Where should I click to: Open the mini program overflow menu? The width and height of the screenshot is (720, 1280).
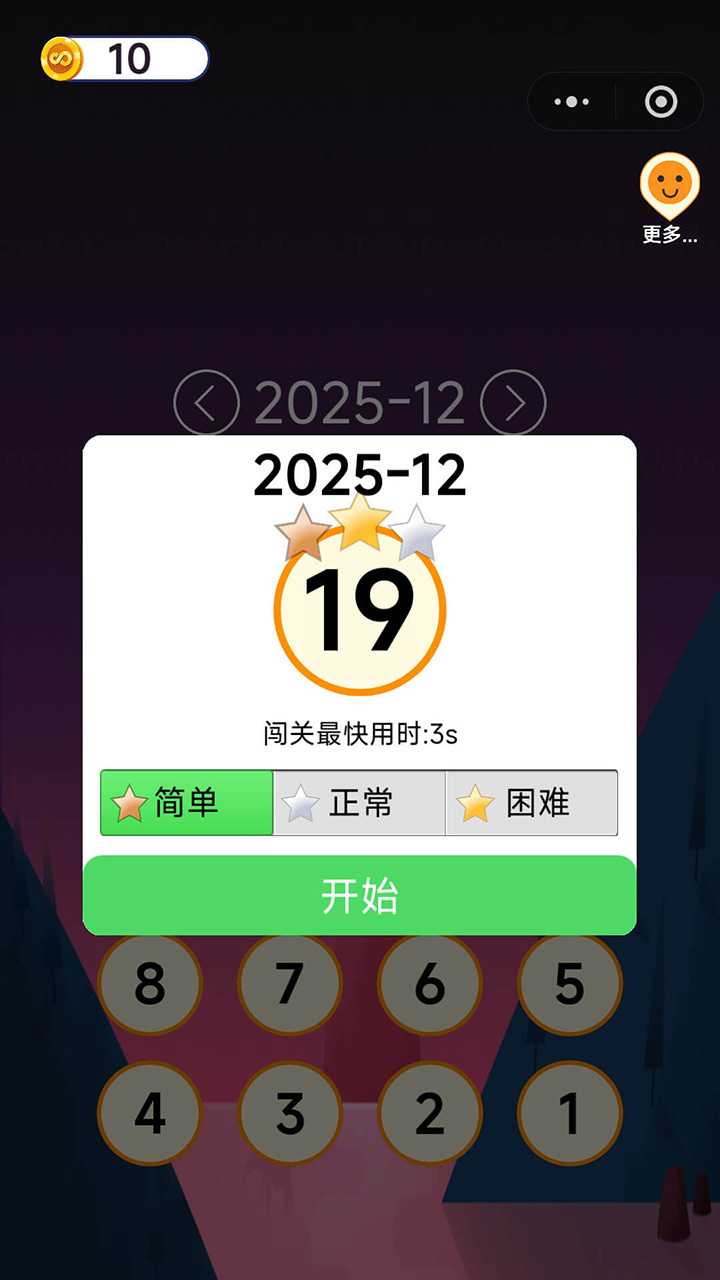coord(572,102)
